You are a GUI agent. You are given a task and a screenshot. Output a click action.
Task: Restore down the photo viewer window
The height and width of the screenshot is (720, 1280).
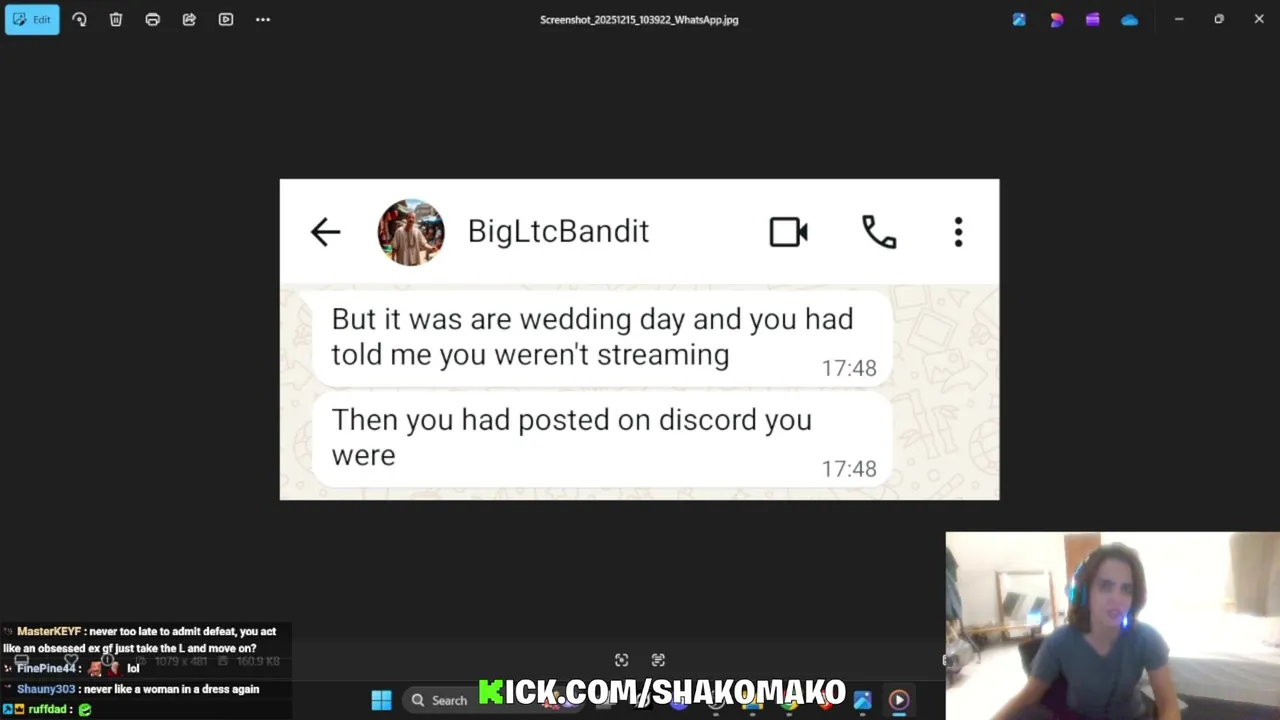point(1218,19)
